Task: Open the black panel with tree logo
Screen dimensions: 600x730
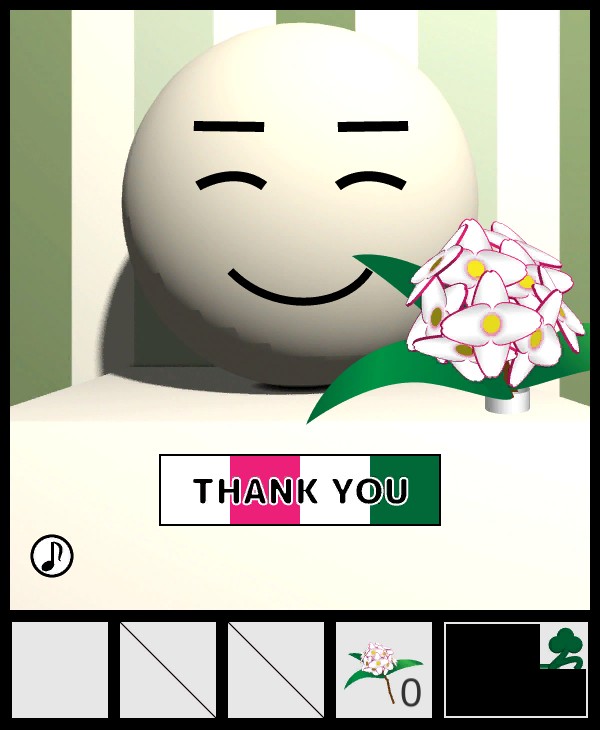Action: (x=515, y=670)
